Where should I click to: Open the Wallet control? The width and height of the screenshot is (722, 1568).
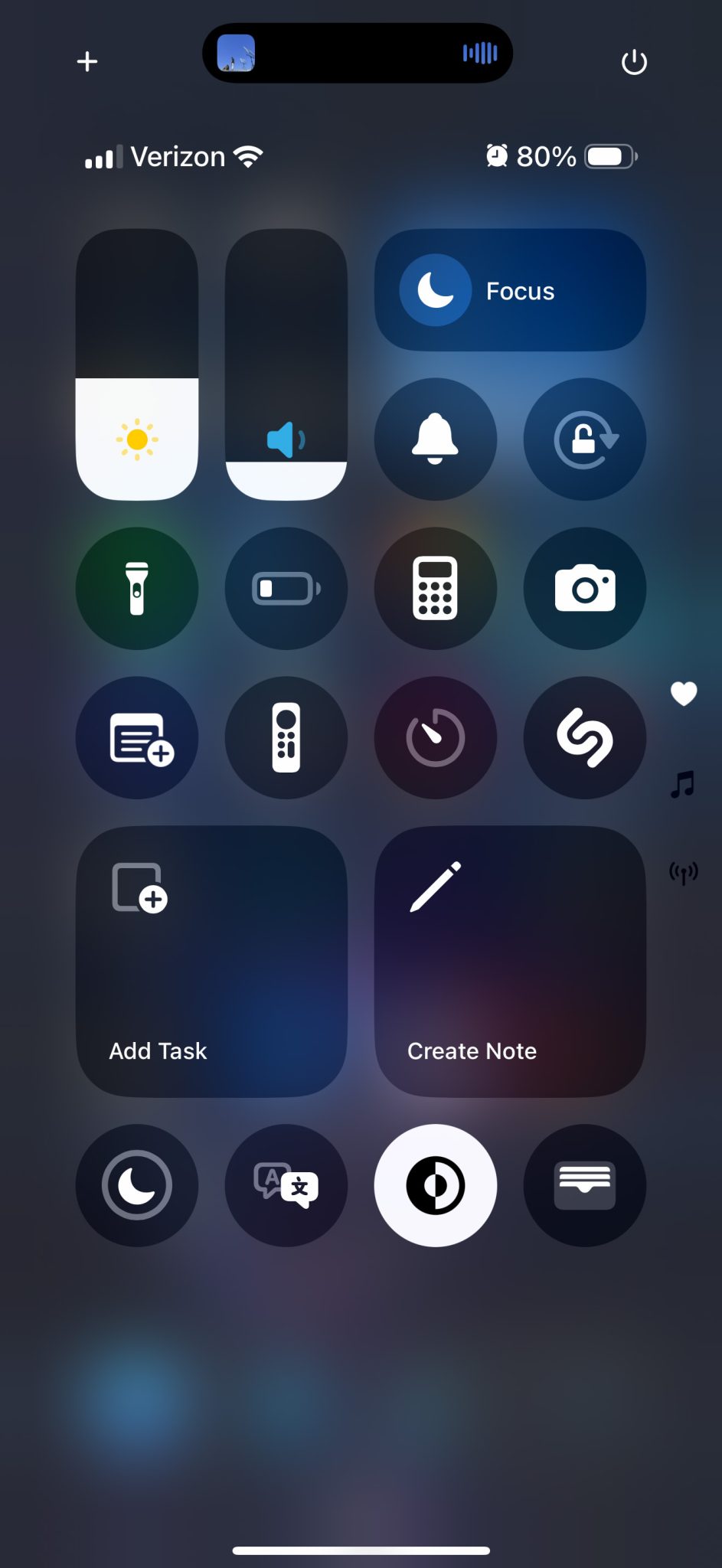click(x=584, y=1184)
